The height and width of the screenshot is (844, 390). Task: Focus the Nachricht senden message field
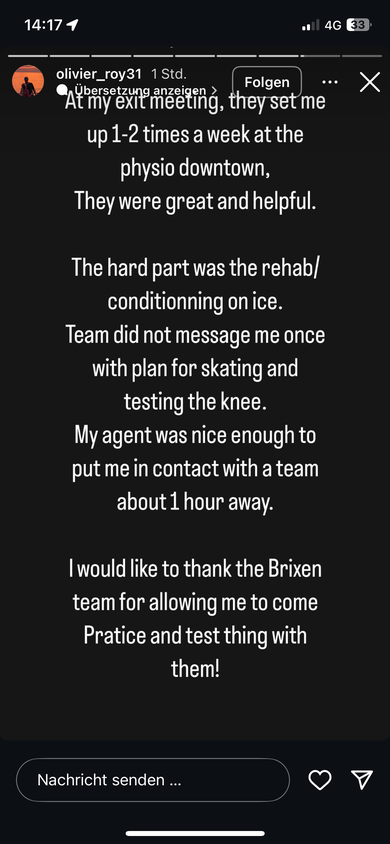153,779
